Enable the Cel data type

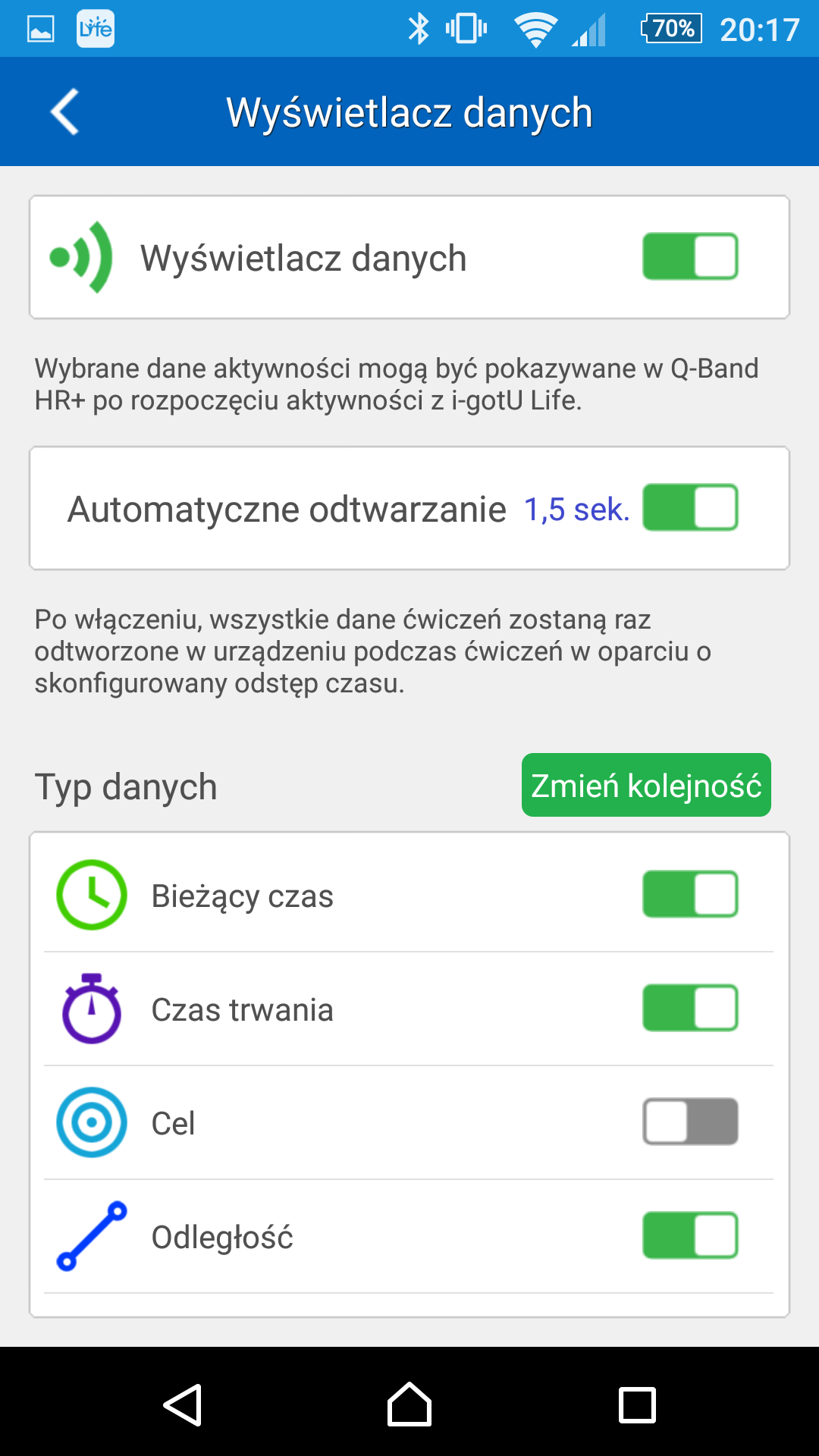point(690,1122)
